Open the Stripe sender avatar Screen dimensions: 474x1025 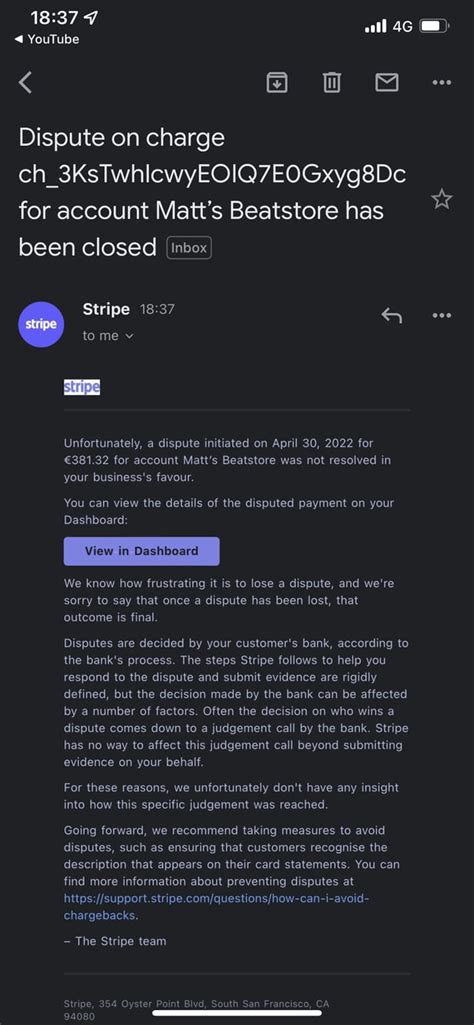click(x=41, y=324)
